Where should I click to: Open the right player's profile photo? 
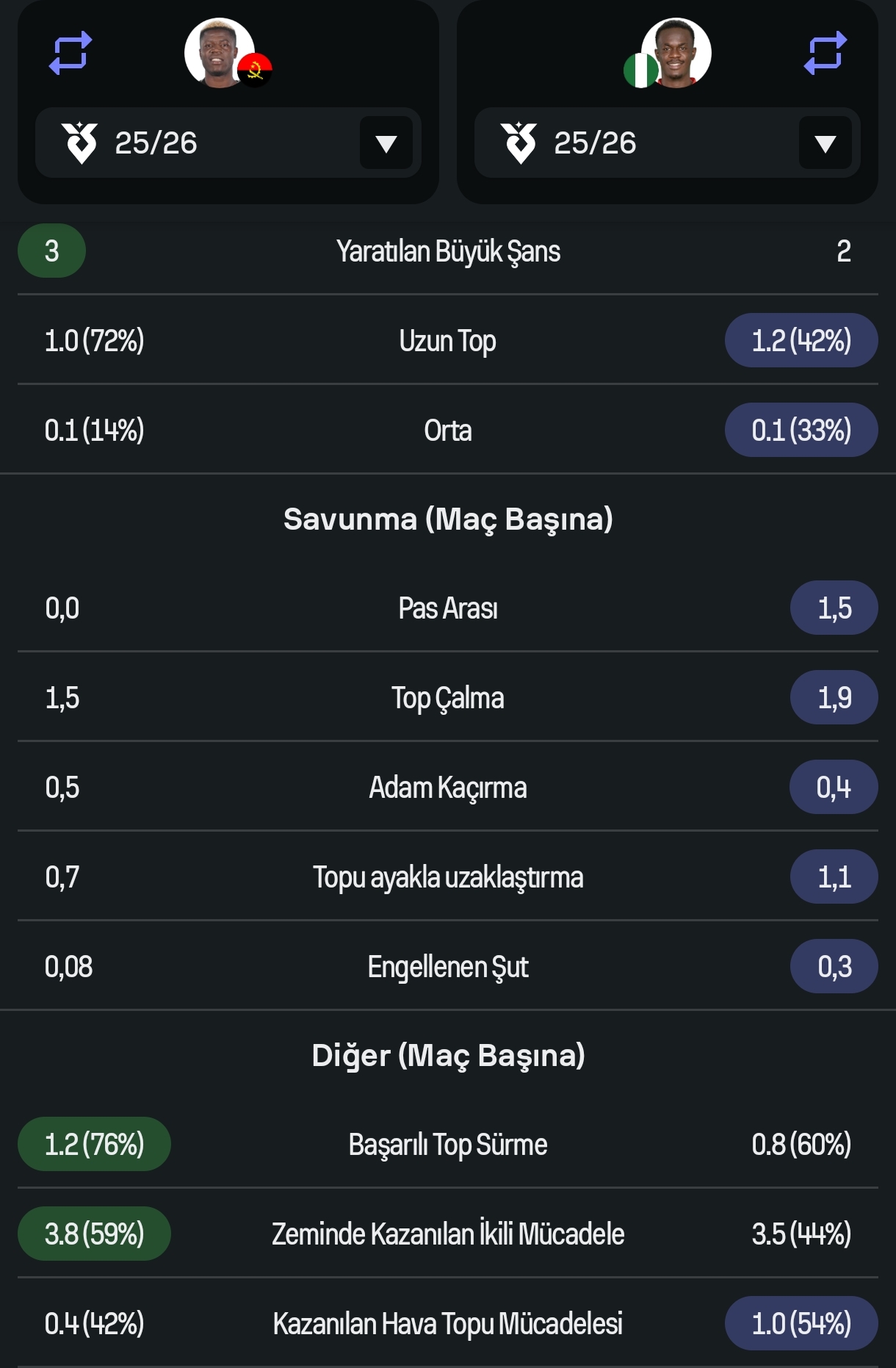(676, 53)
